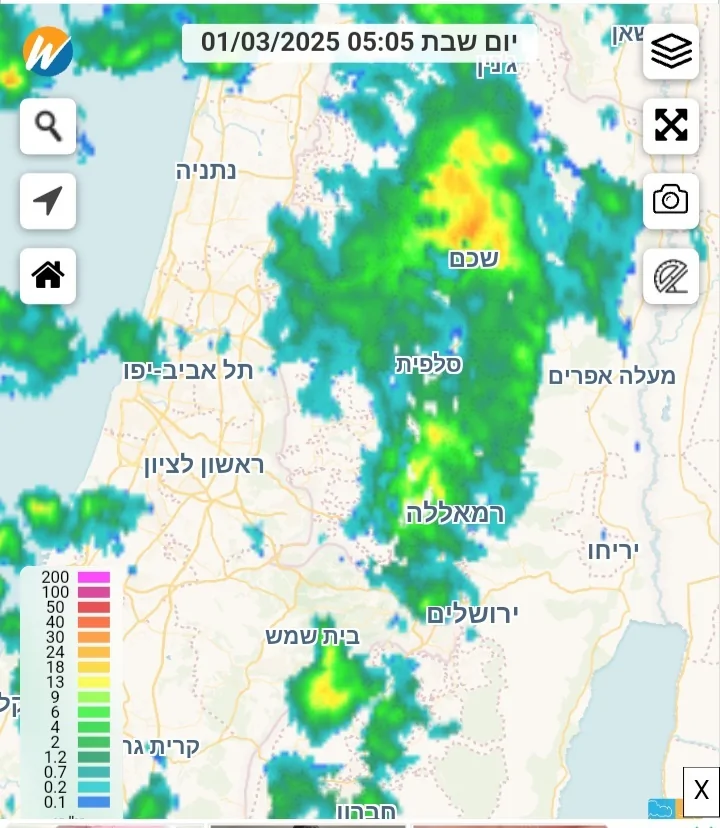Open the map search magnifier
Viewport: 720px width, 828px height.
[48, 126]
